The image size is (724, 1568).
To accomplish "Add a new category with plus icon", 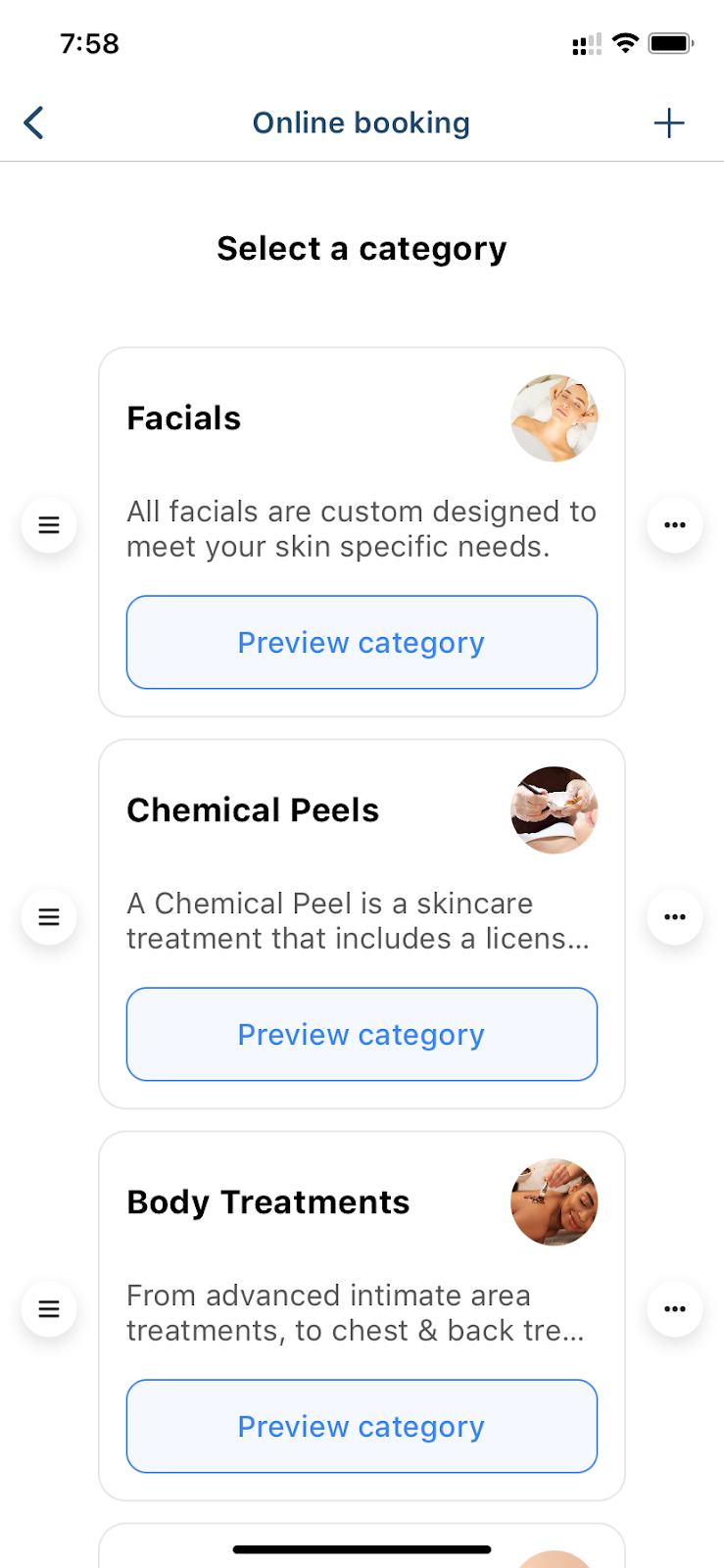I will coord(669,123).
